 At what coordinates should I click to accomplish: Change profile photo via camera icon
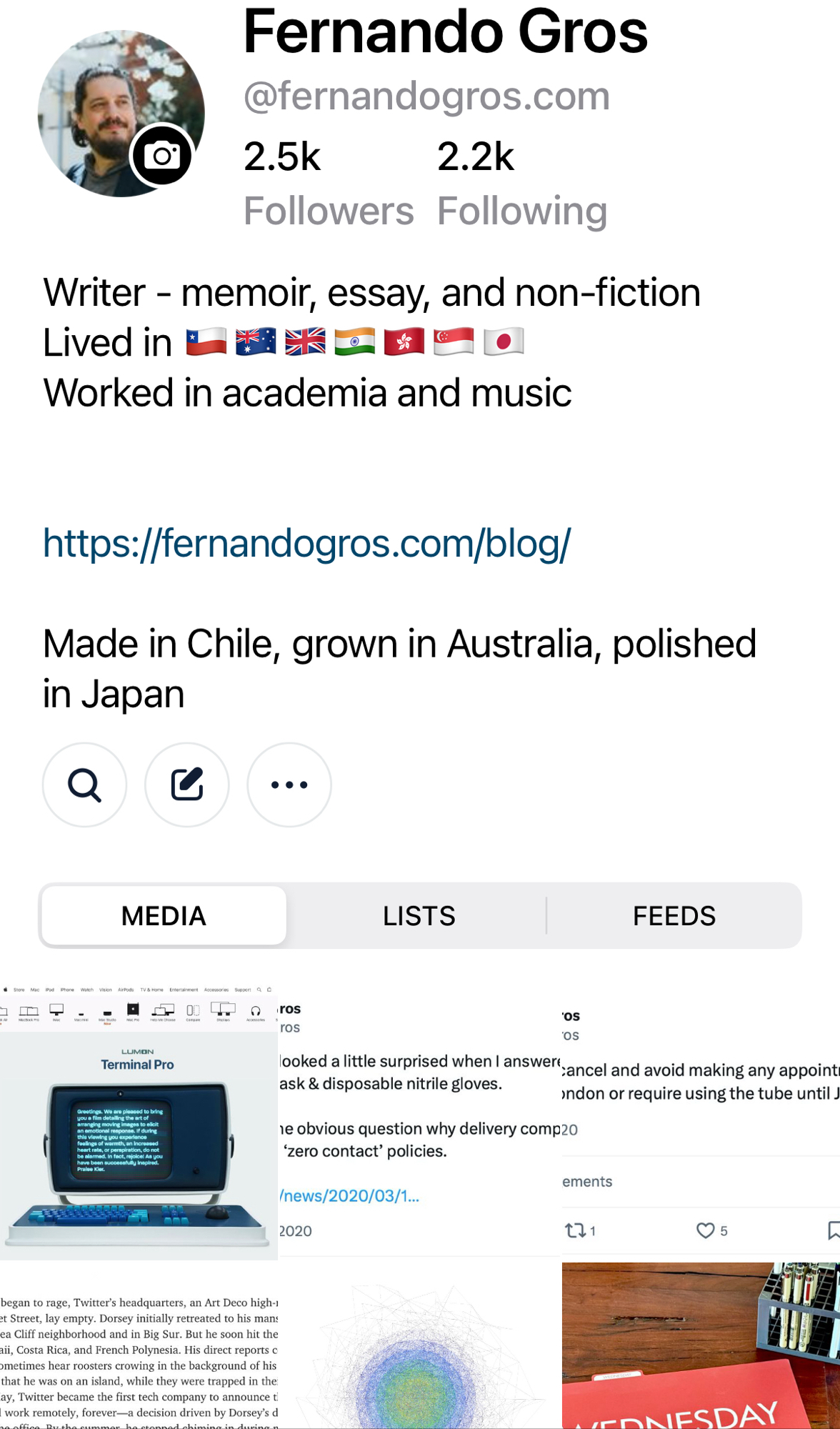click(x=162, y=155)
